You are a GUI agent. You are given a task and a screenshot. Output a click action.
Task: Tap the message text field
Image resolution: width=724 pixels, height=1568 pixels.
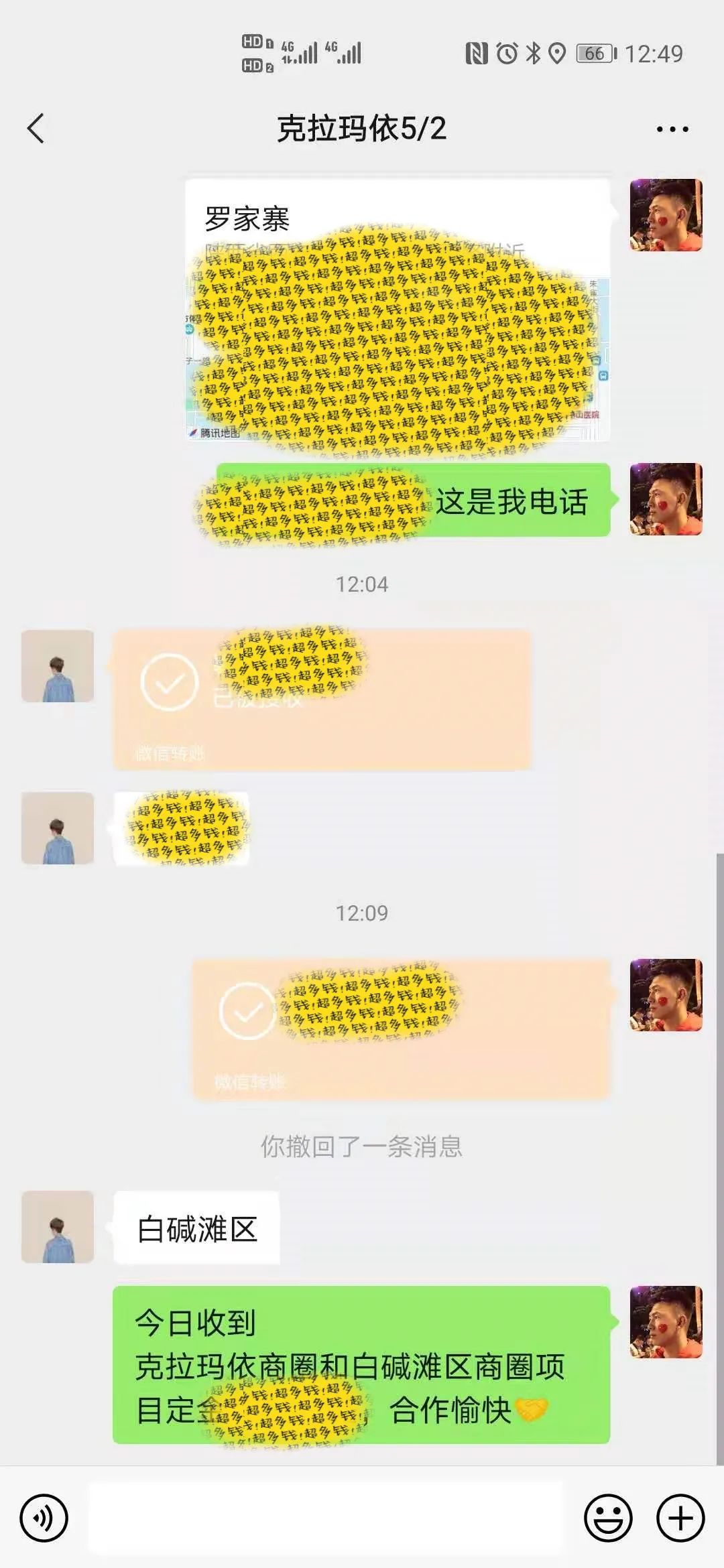(326, 1518)
